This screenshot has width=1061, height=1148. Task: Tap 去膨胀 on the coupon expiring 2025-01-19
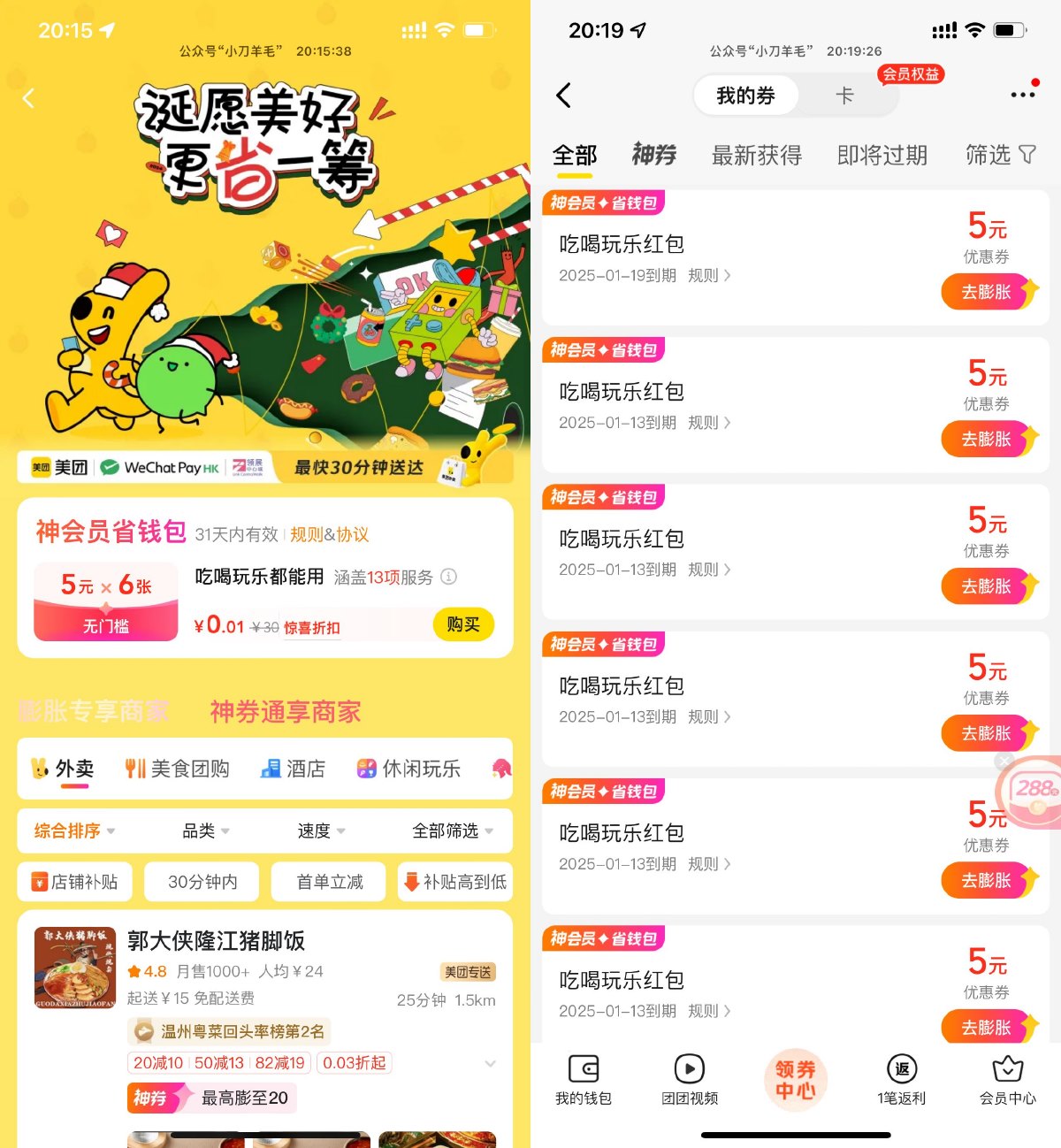[x=987, y=292]
